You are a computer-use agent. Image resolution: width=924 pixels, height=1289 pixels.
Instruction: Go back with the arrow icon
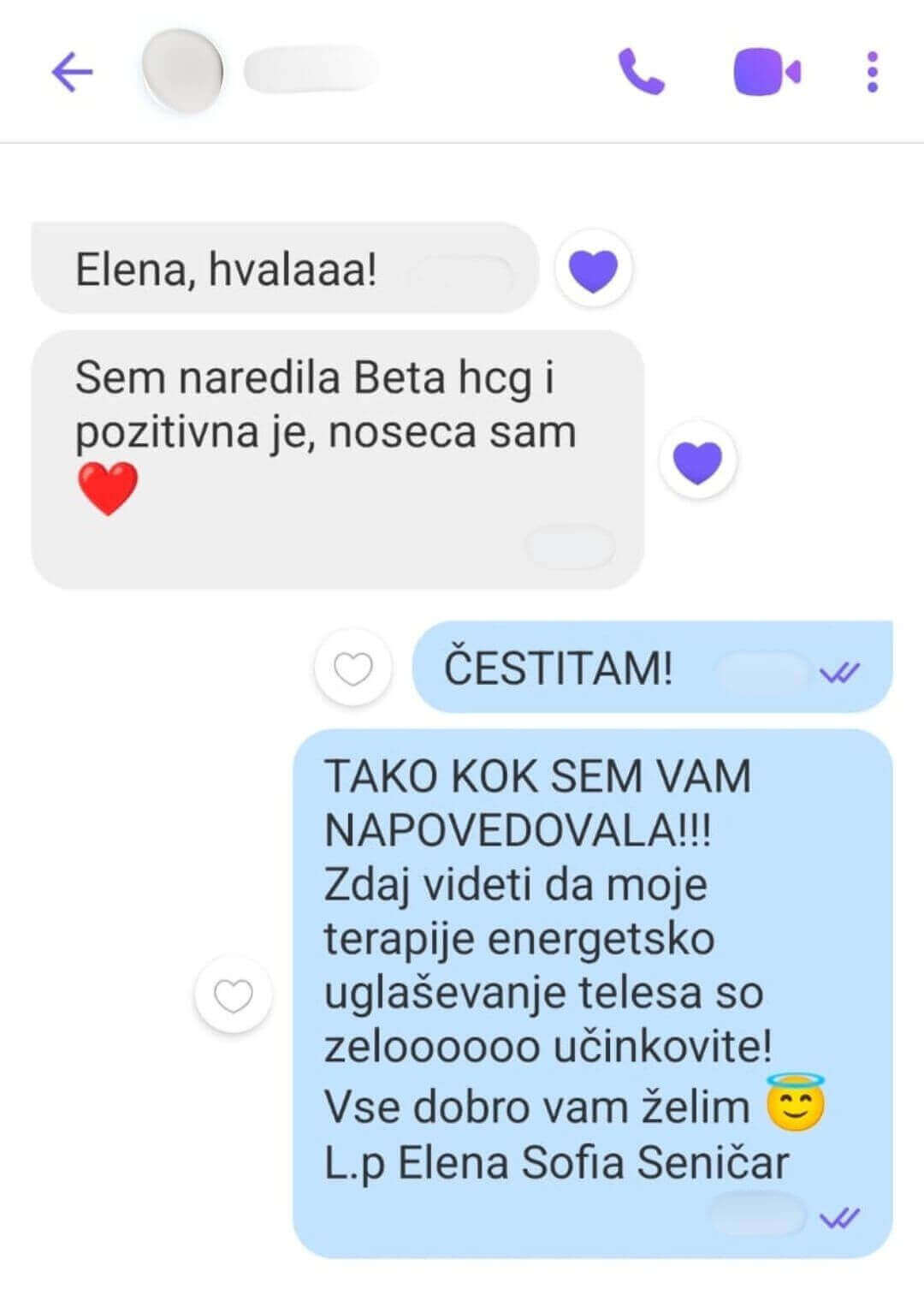[x=72, y=72]
